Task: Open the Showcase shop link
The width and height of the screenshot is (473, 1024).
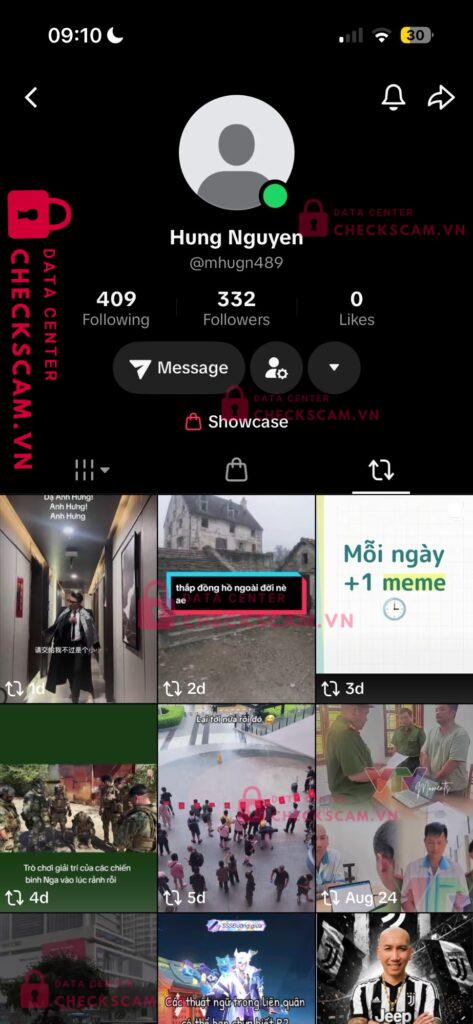Action: click(236, 422)
